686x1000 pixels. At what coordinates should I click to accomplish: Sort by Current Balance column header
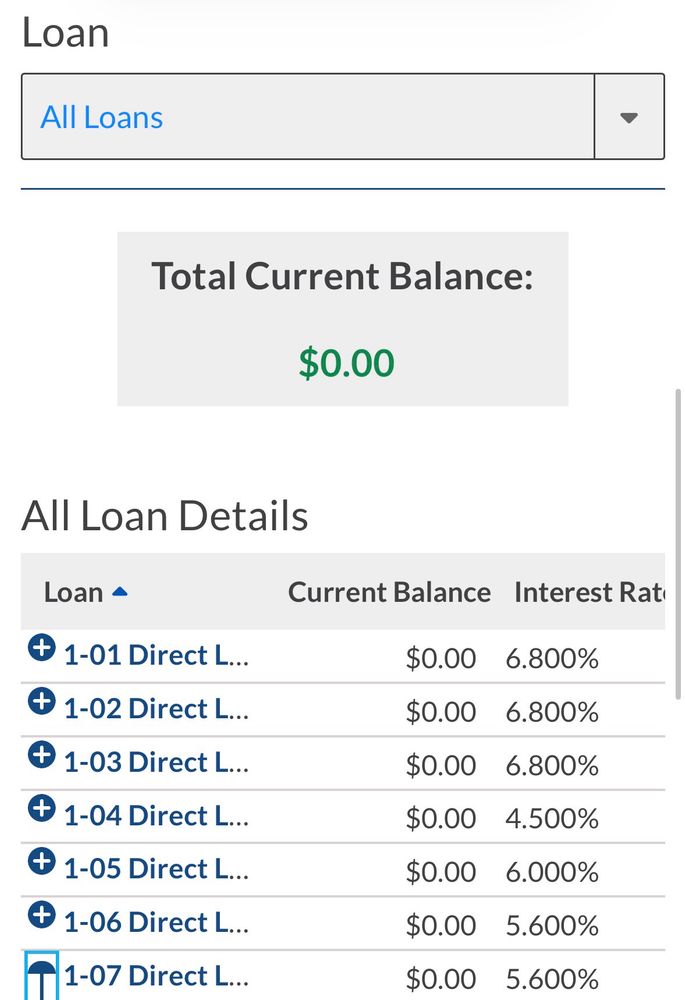pyautogui.click(x=389, y=592)
